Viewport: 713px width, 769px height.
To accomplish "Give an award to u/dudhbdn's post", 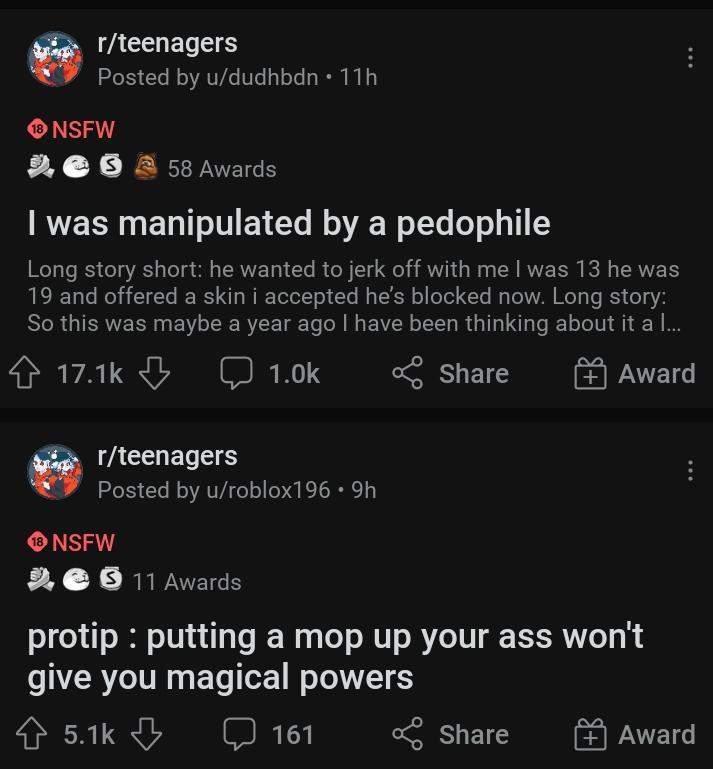I will [634, 374].
